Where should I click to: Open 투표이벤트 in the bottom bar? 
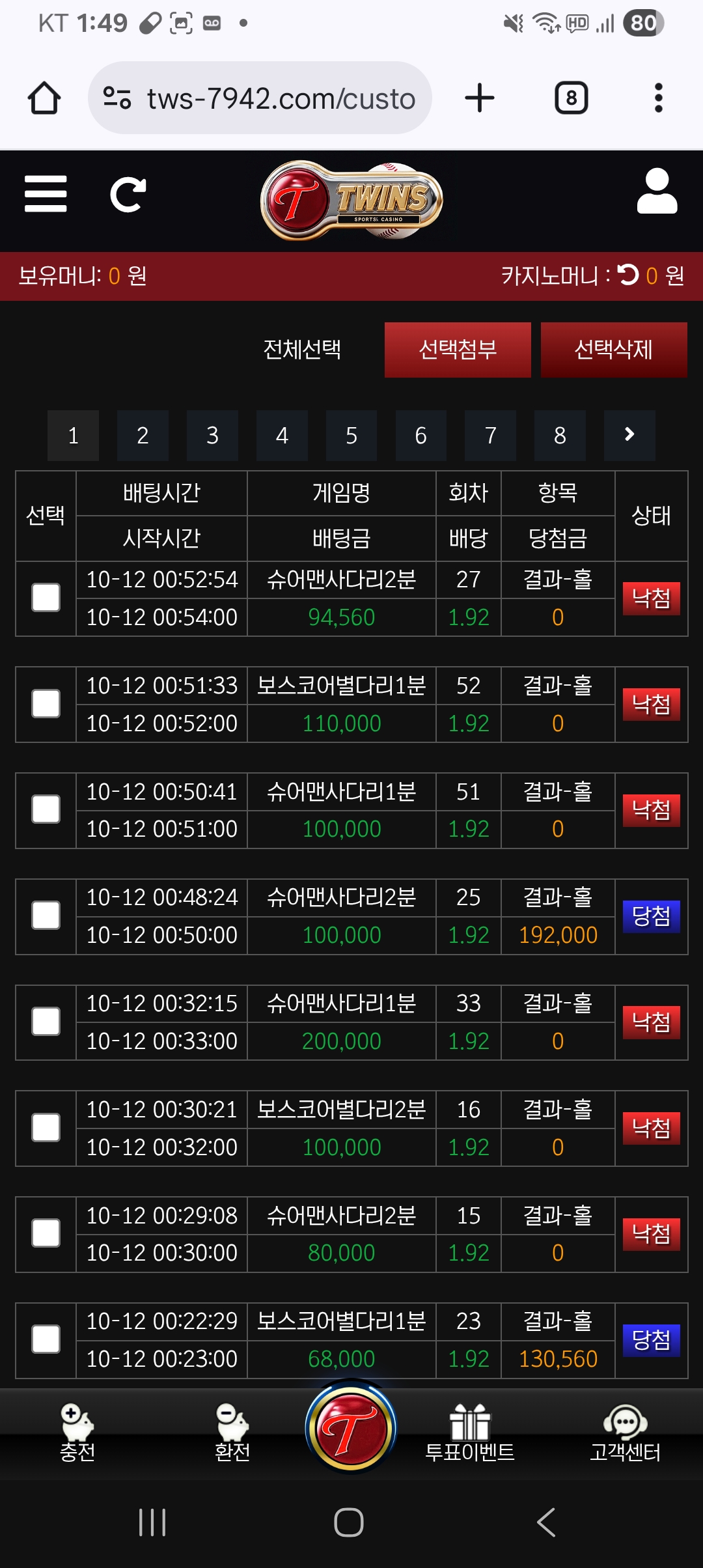tap(469, 1433)
